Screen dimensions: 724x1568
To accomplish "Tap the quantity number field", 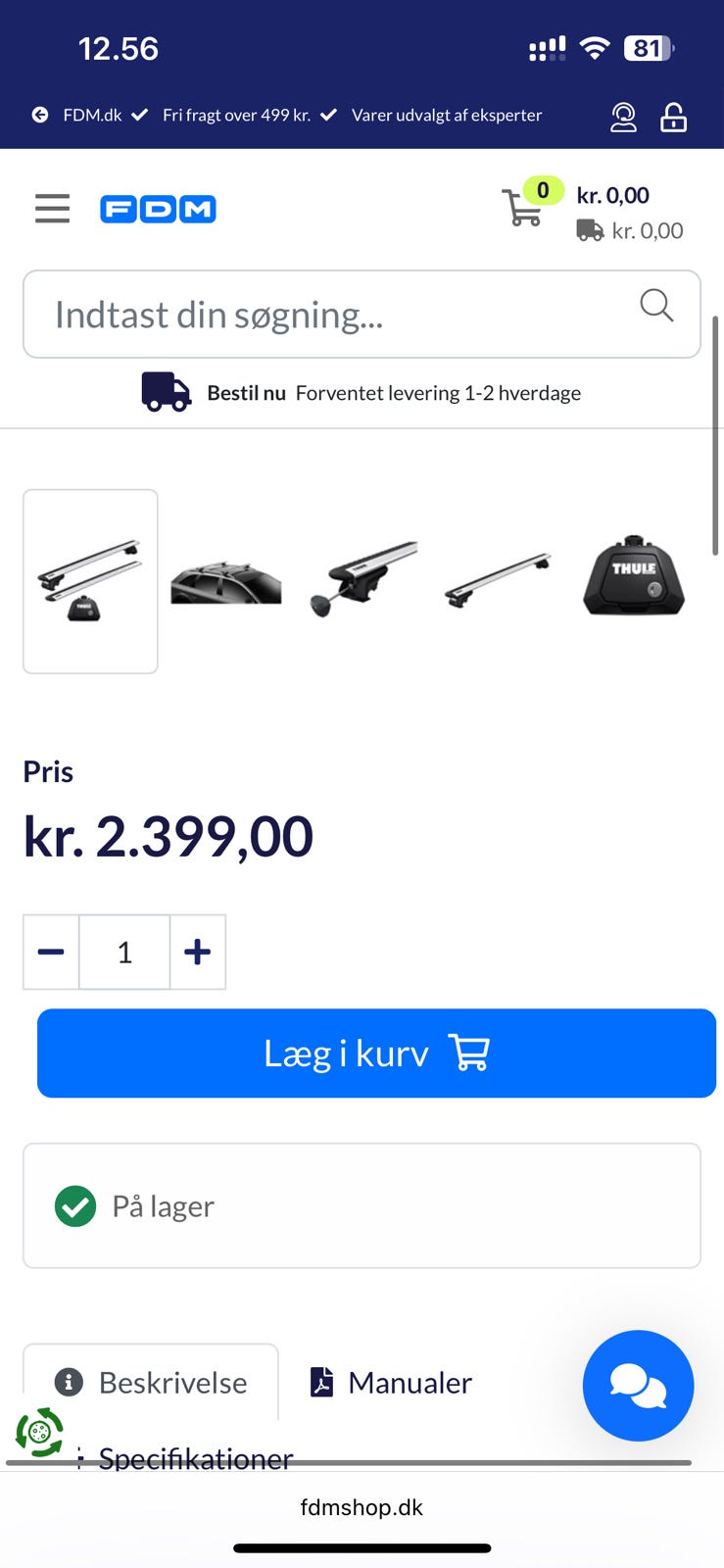I will [x=124, y=952].
